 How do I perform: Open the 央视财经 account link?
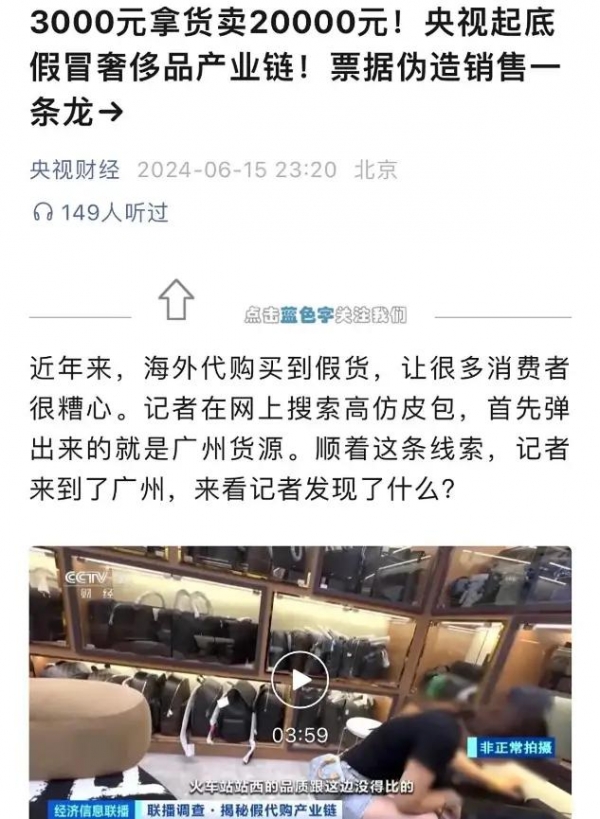coord(74,170)
